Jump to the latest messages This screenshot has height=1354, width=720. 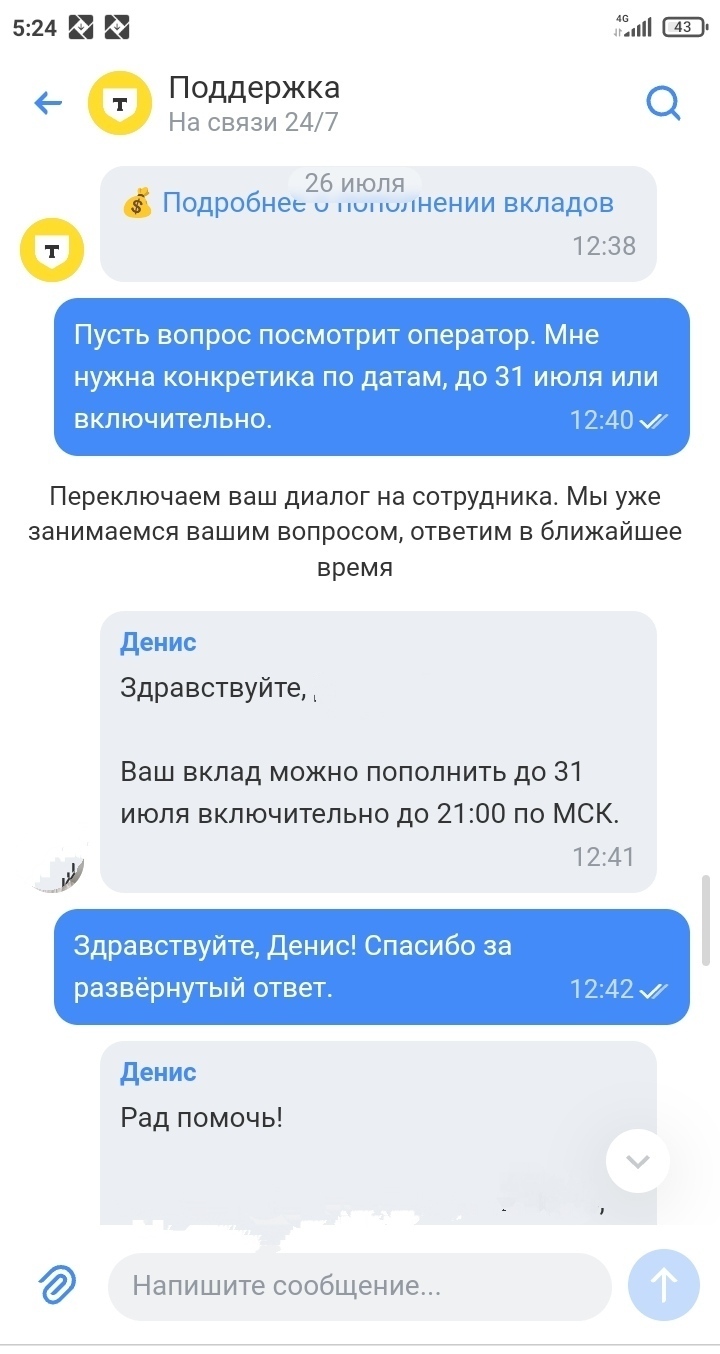[x=638, y=1161]
